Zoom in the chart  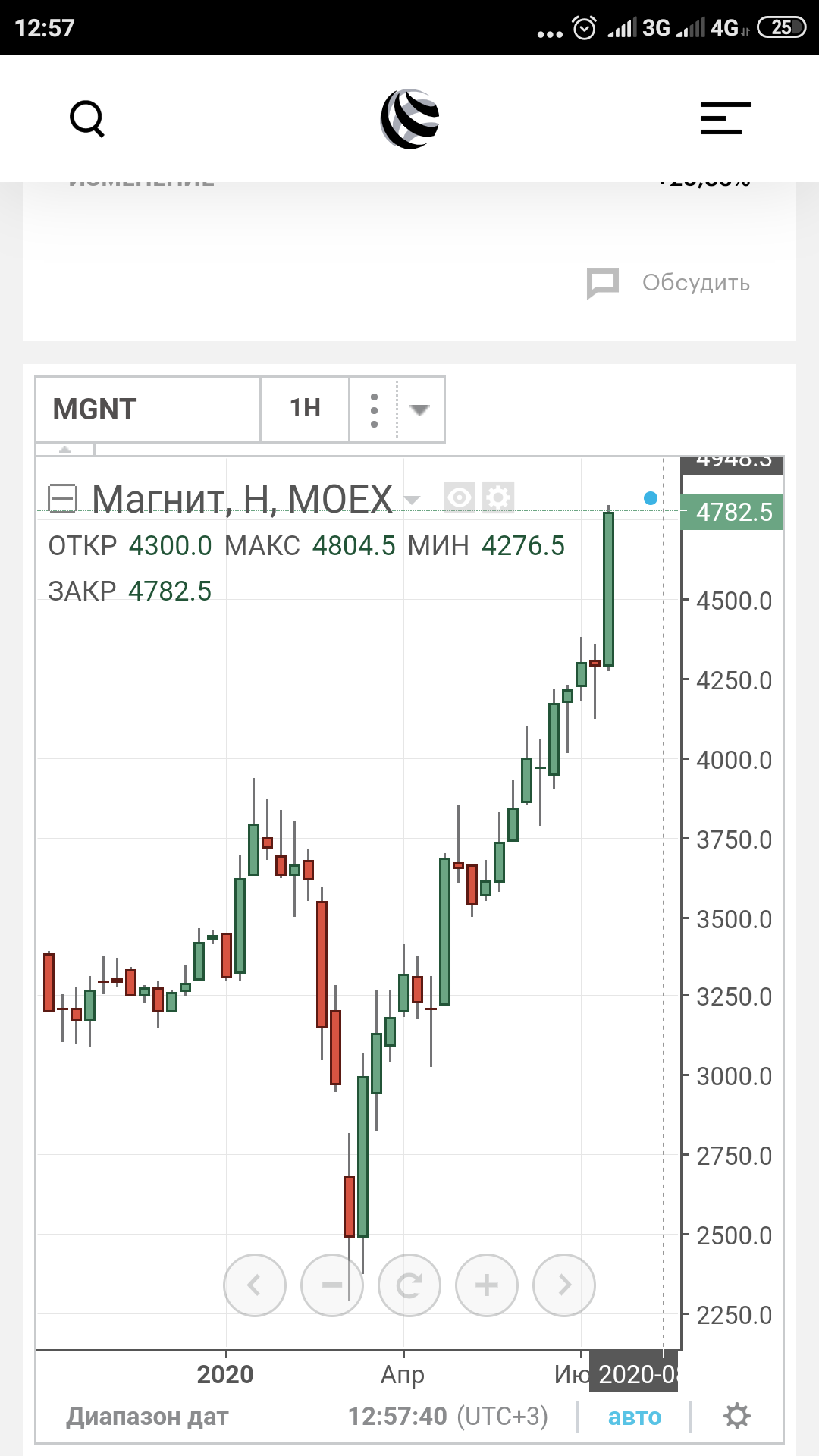[487, 1285]
